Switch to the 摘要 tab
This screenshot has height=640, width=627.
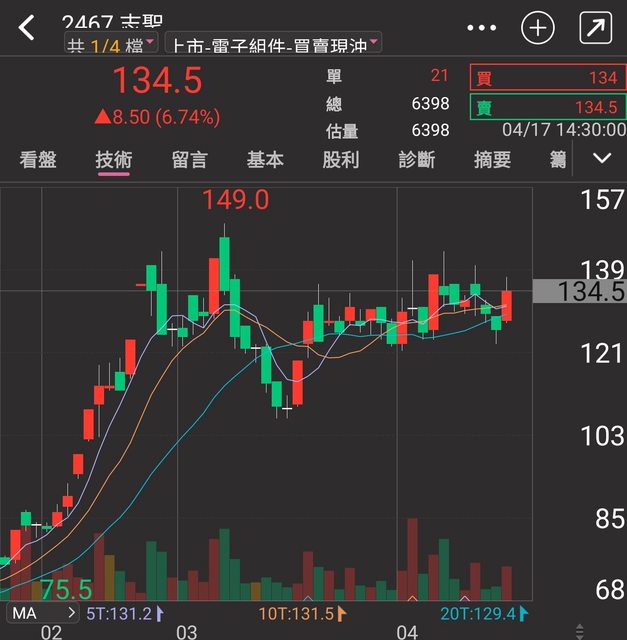coord(492,160)
